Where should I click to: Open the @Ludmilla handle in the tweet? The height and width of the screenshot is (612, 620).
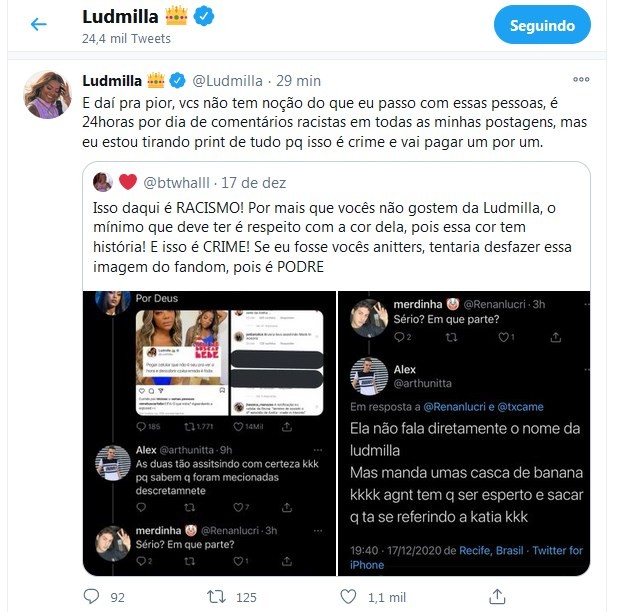pos(227,80)
